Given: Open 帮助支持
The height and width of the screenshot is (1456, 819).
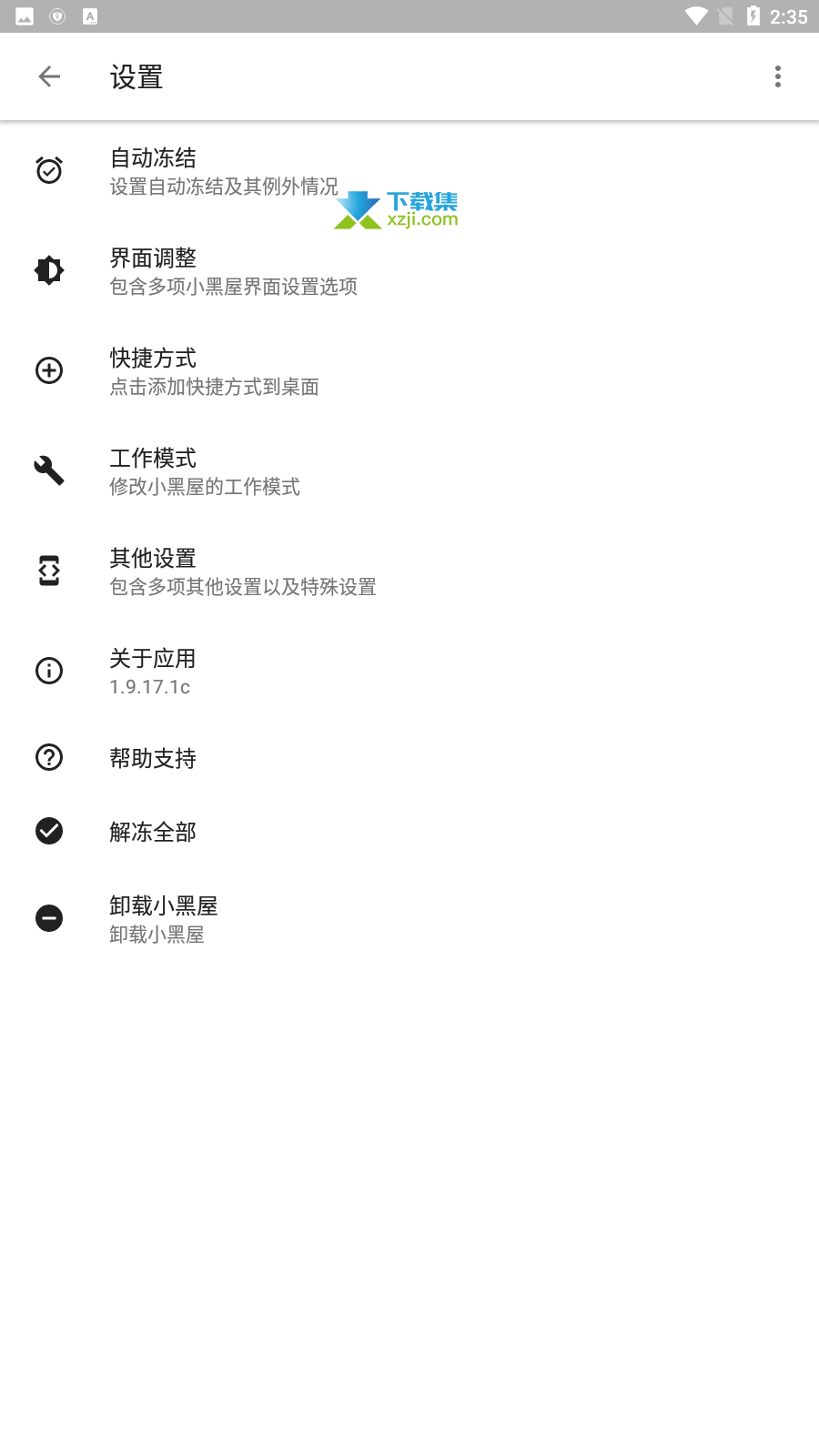Looking at the screenshot, I should (409, 758).
